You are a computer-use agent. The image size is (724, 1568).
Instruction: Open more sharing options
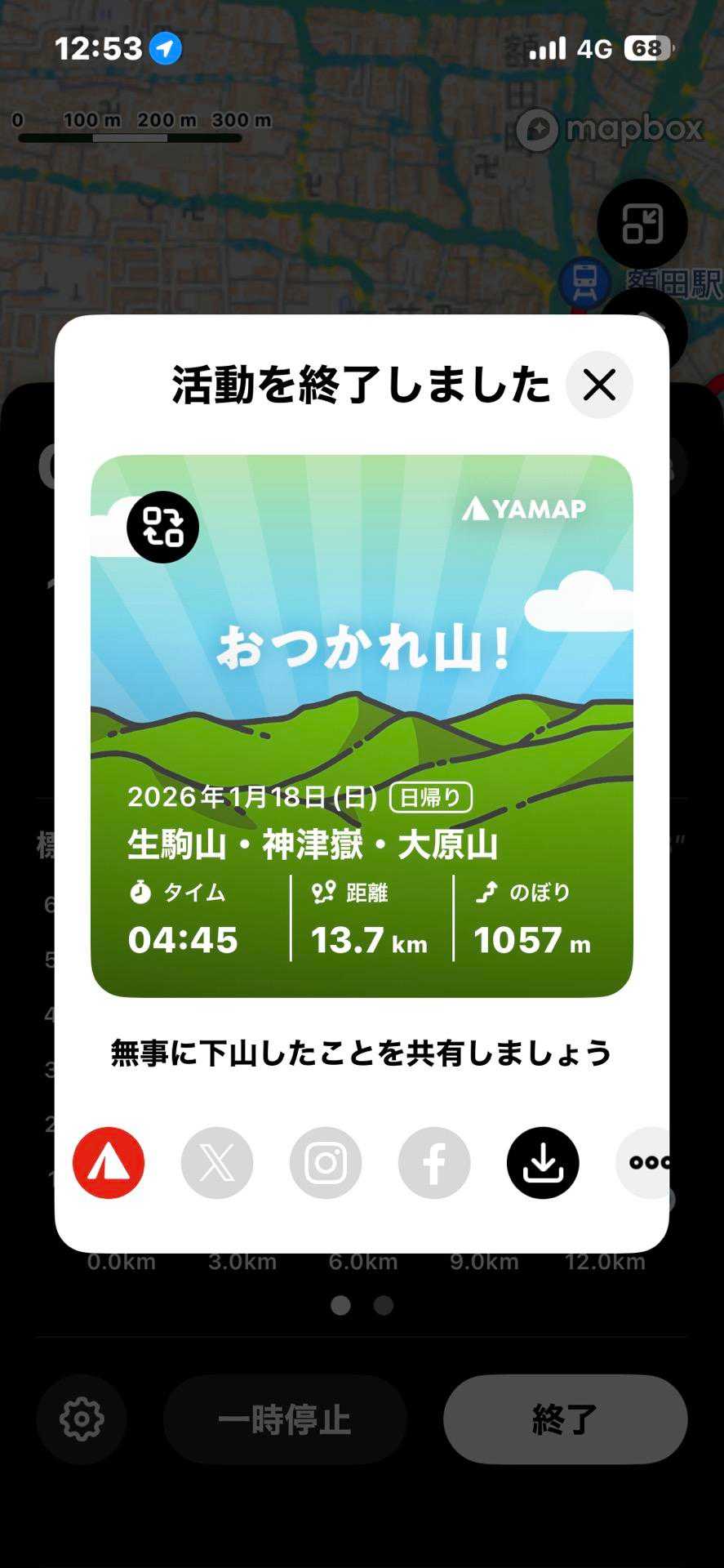pos(645,1163)
